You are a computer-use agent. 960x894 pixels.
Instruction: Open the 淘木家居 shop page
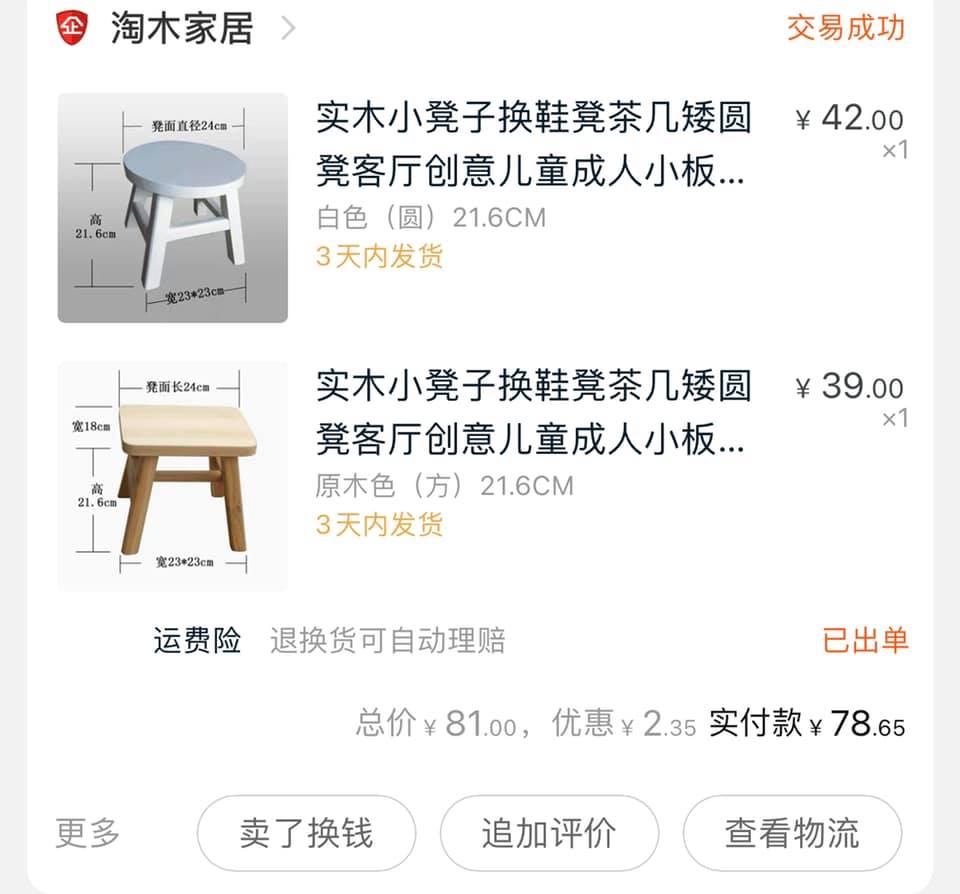(x=182, y=28)
